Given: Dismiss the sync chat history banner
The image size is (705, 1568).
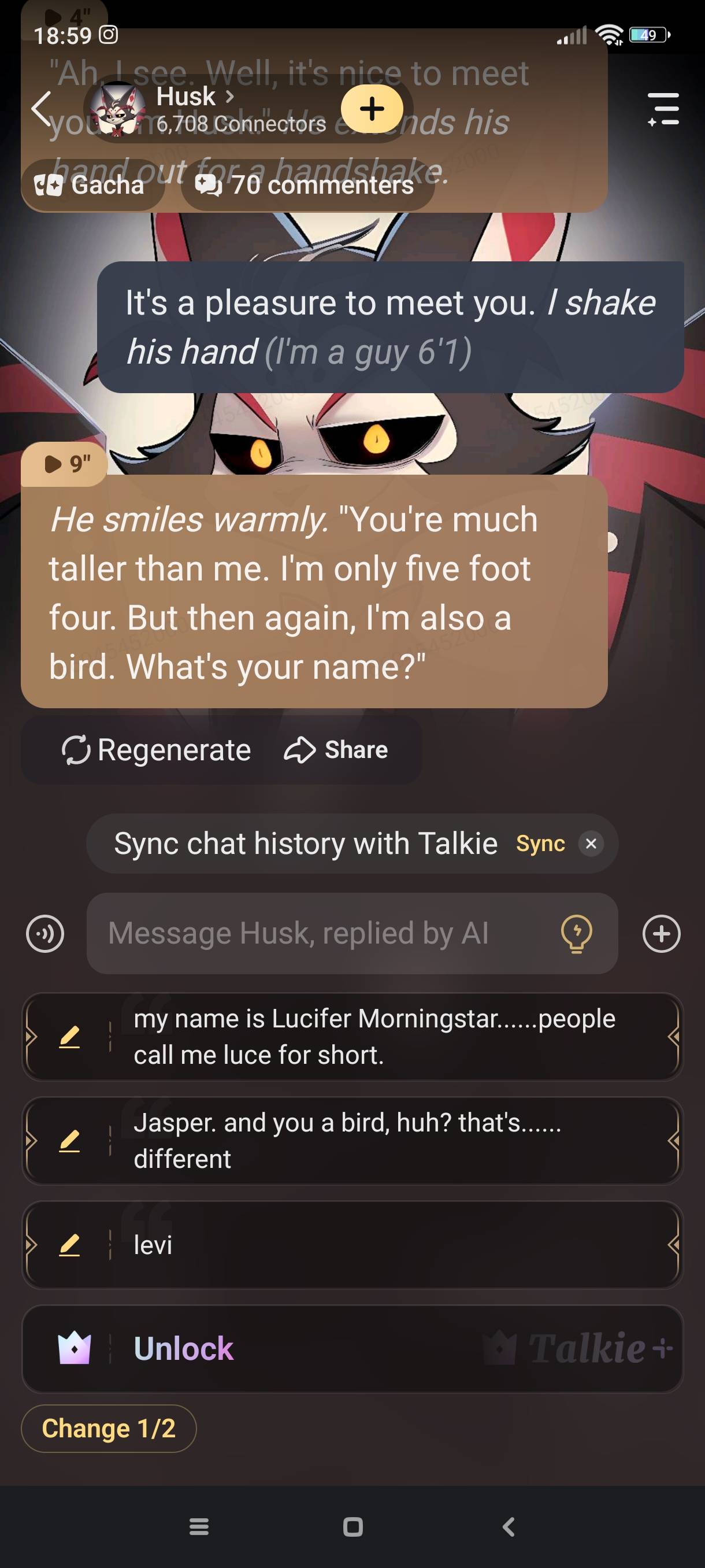Looking at the screenshot, I should click(591, 844).
